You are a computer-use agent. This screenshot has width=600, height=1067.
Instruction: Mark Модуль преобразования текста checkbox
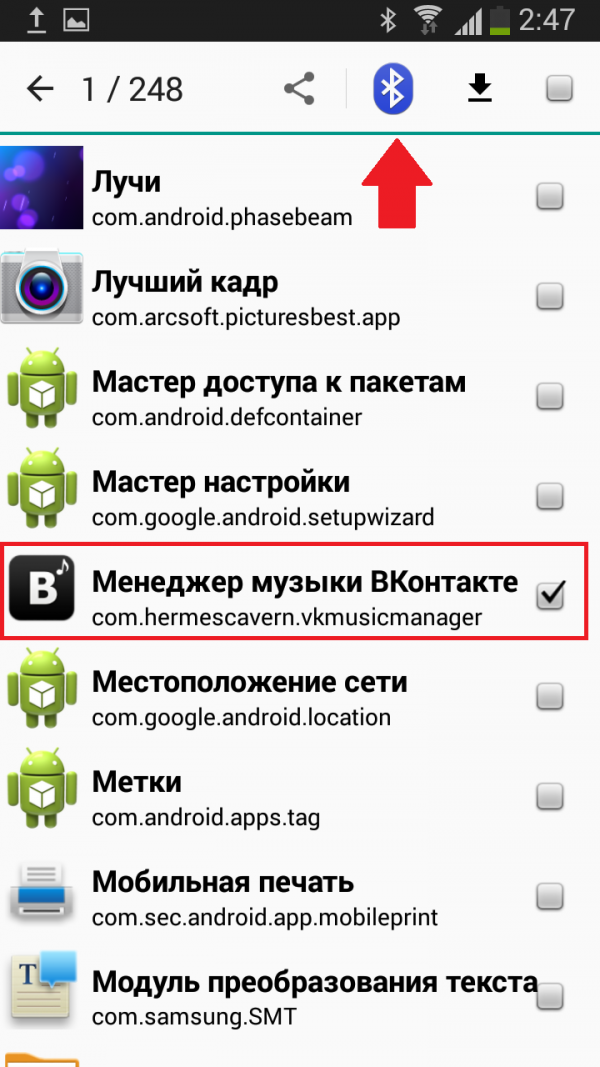(x=550, y=996)
